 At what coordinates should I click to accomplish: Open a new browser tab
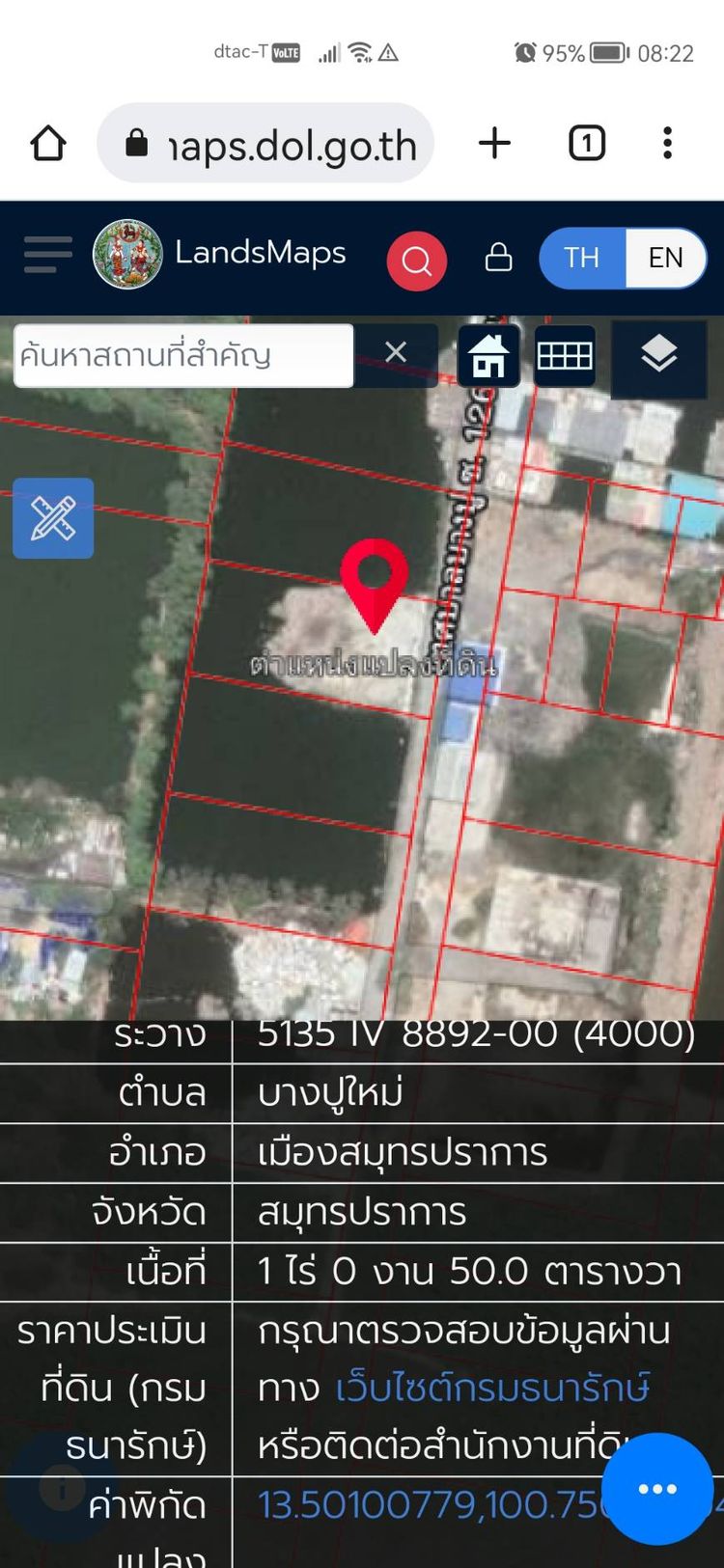[494, 144]
